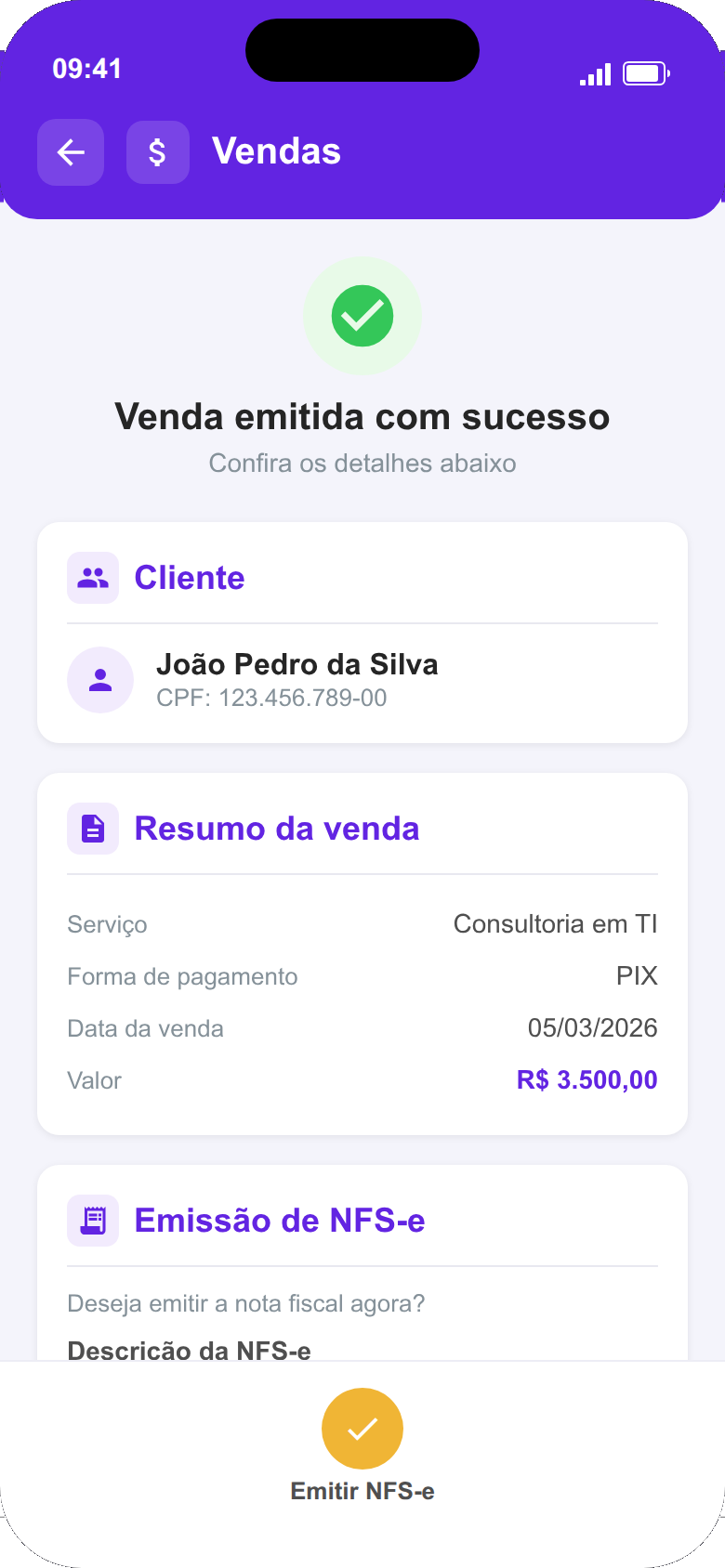
Task: Tap the back arrow in the Vendas header
Action: (71, 152)
